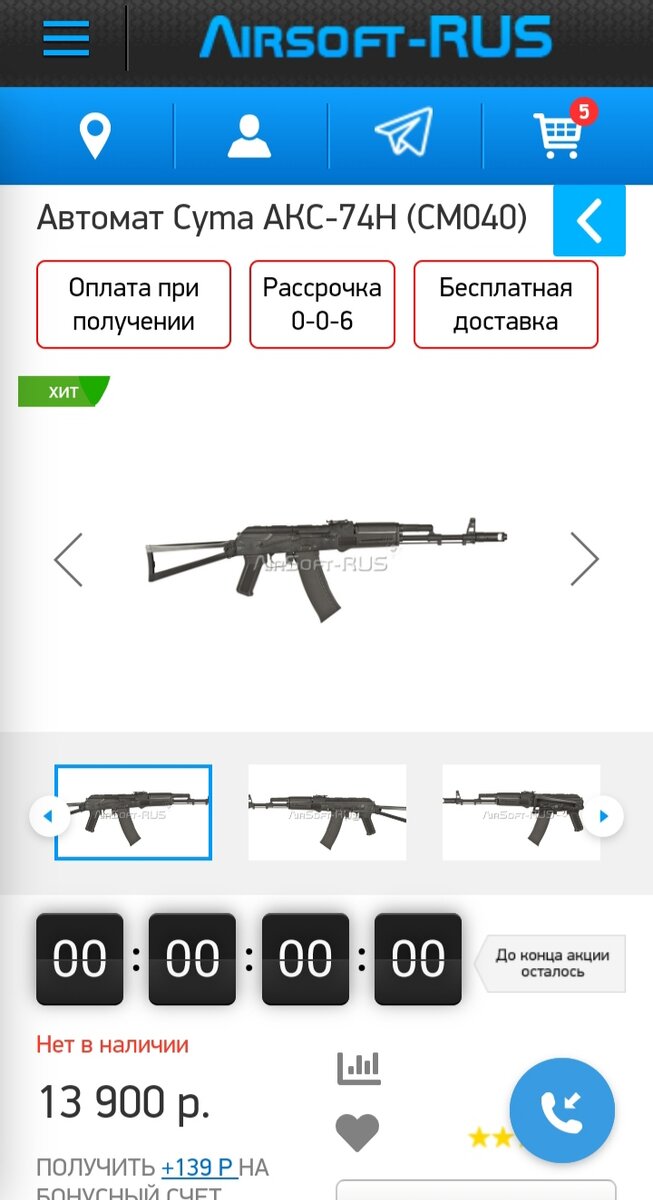Show the next product photo
The width and height of the screenshot is (653, 1200).
pos(585,559)
